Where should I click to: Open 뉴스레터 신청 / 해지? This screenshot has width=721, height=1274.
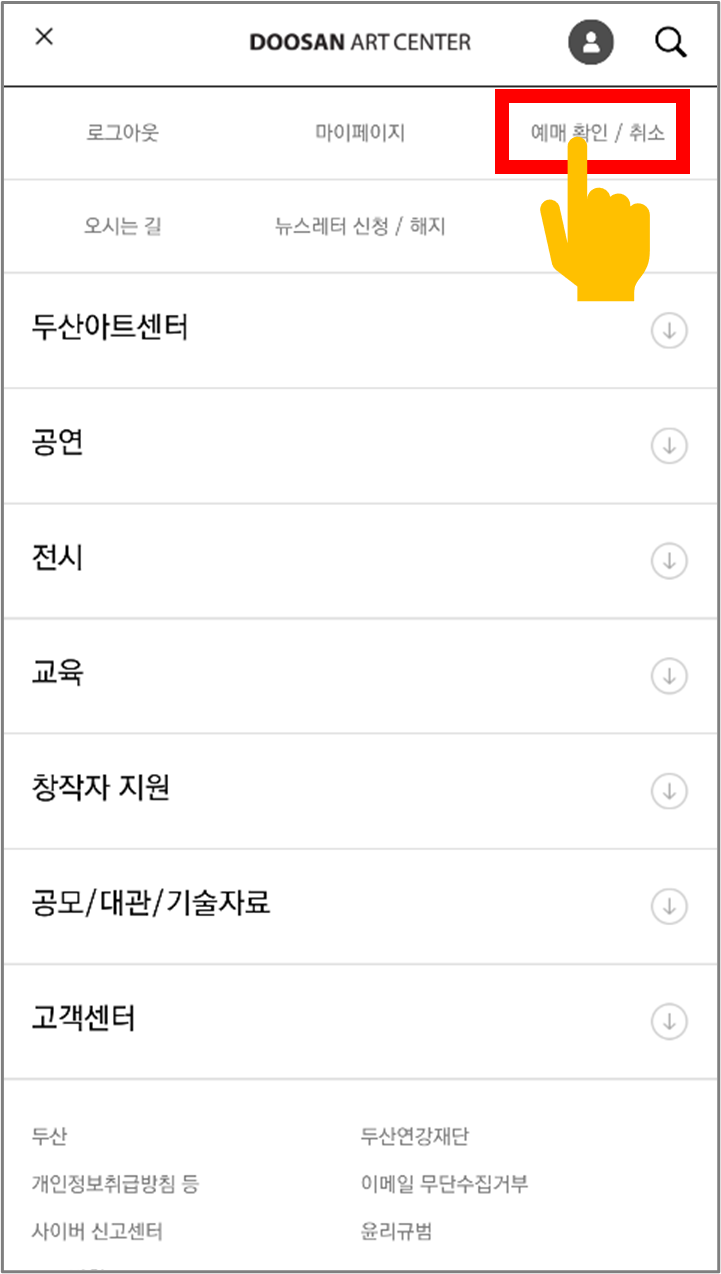360,226
